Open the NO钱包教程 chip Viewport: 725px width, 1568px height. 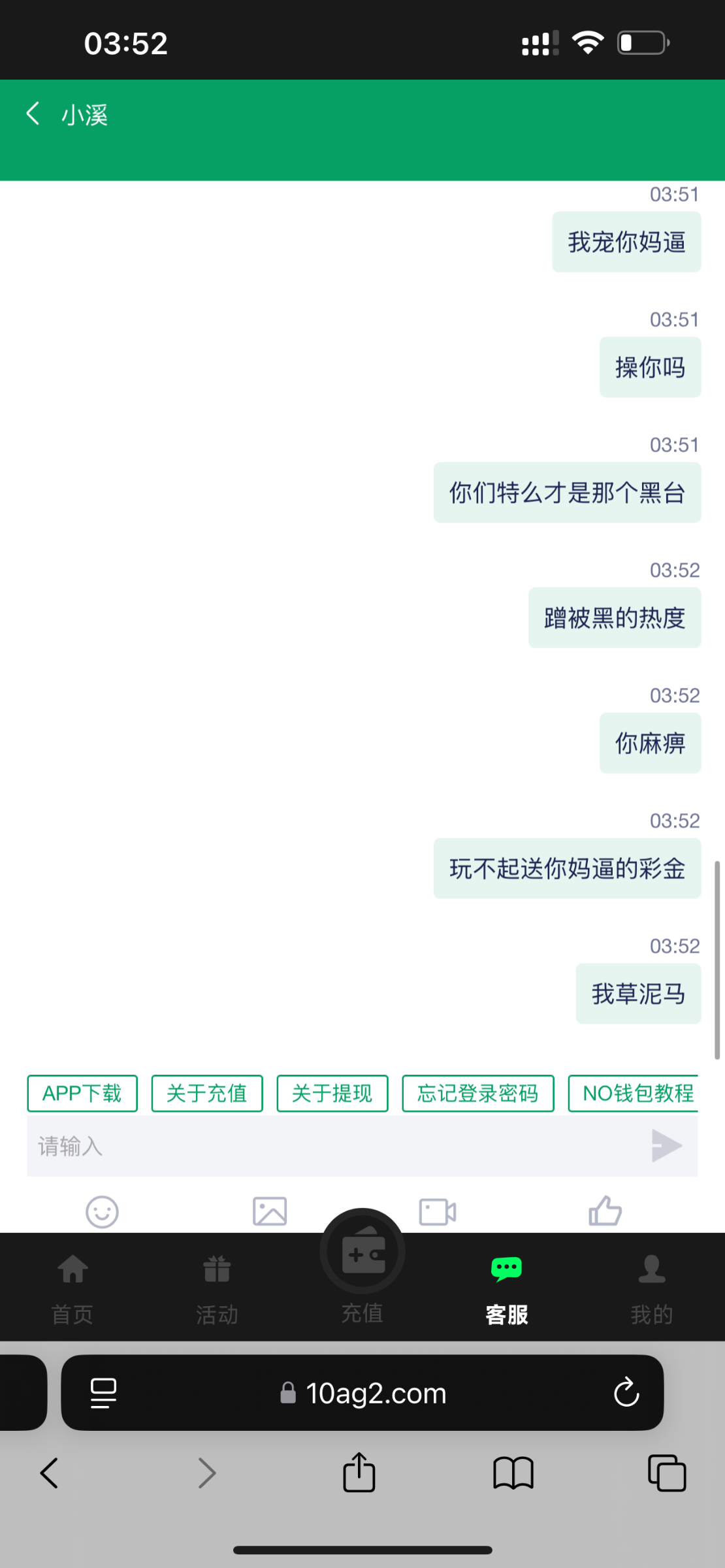635,1093
